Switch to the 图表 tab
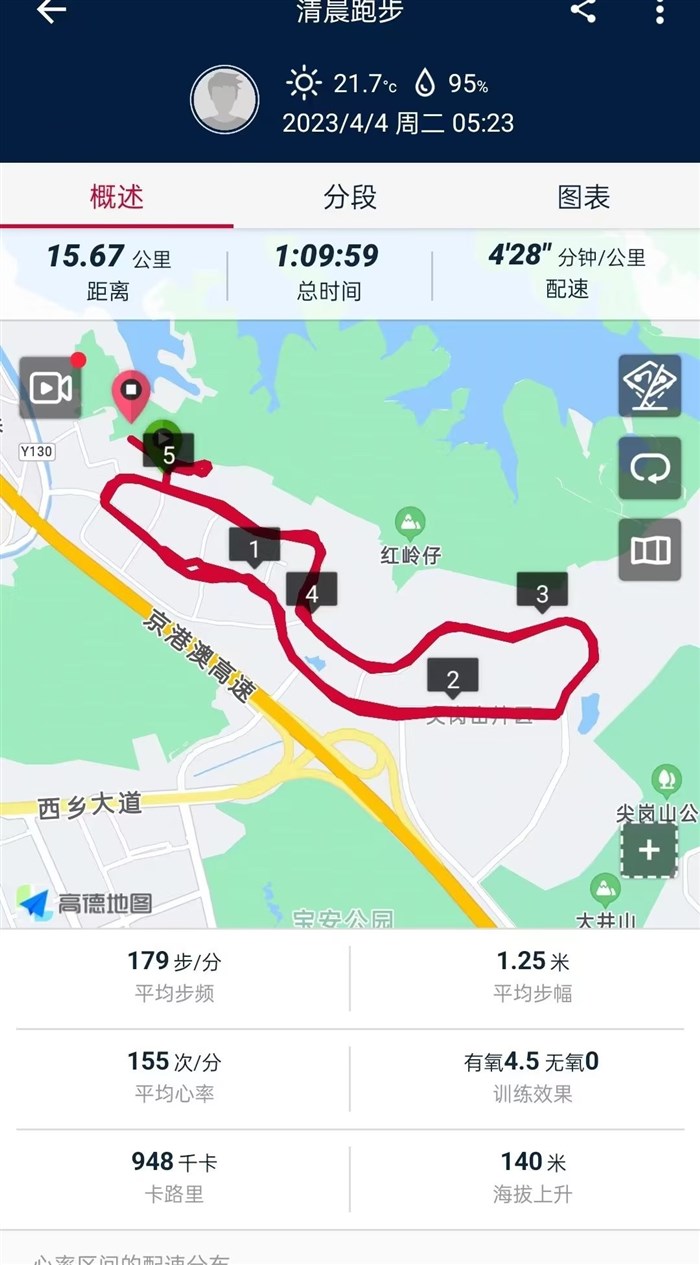Image resolution: width=700 pixels, height=1265 pixels. click(x=583, y=197)
